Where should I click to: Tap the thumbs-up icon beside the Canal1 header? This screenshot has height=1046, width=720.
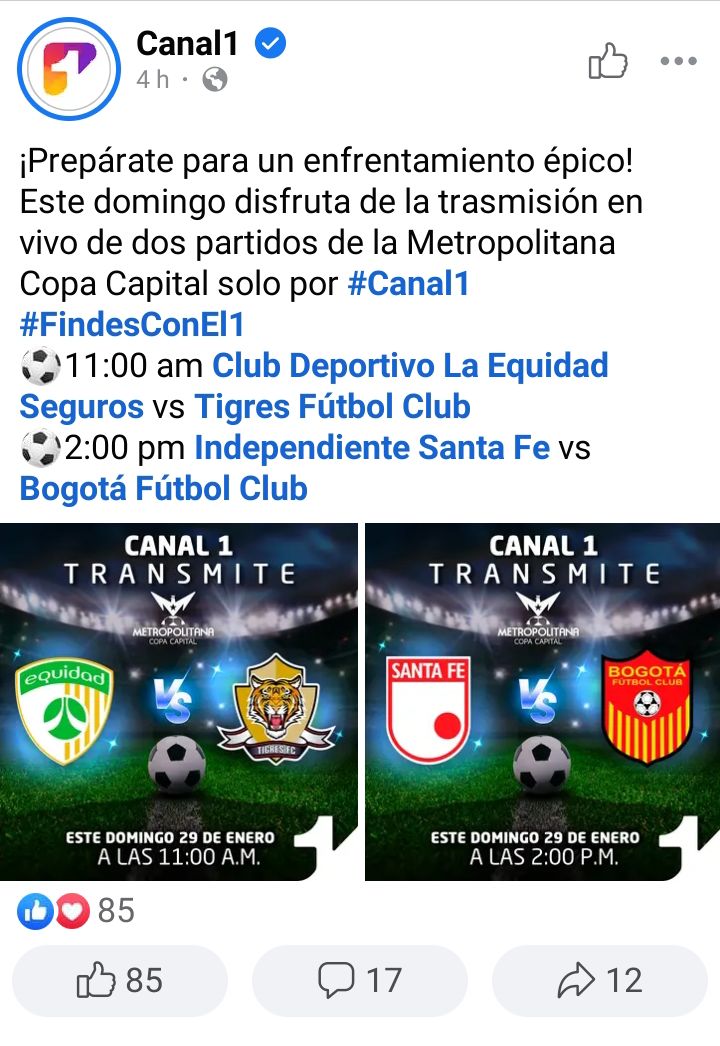608,61
